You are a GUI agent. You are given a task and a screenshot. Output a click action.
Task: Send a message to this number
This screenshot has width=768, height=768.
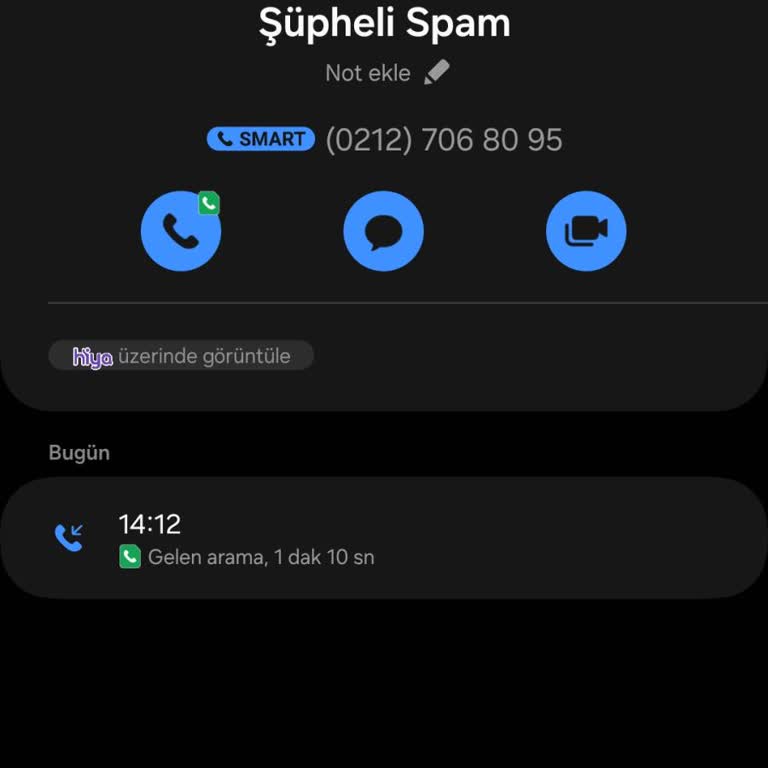383,231
